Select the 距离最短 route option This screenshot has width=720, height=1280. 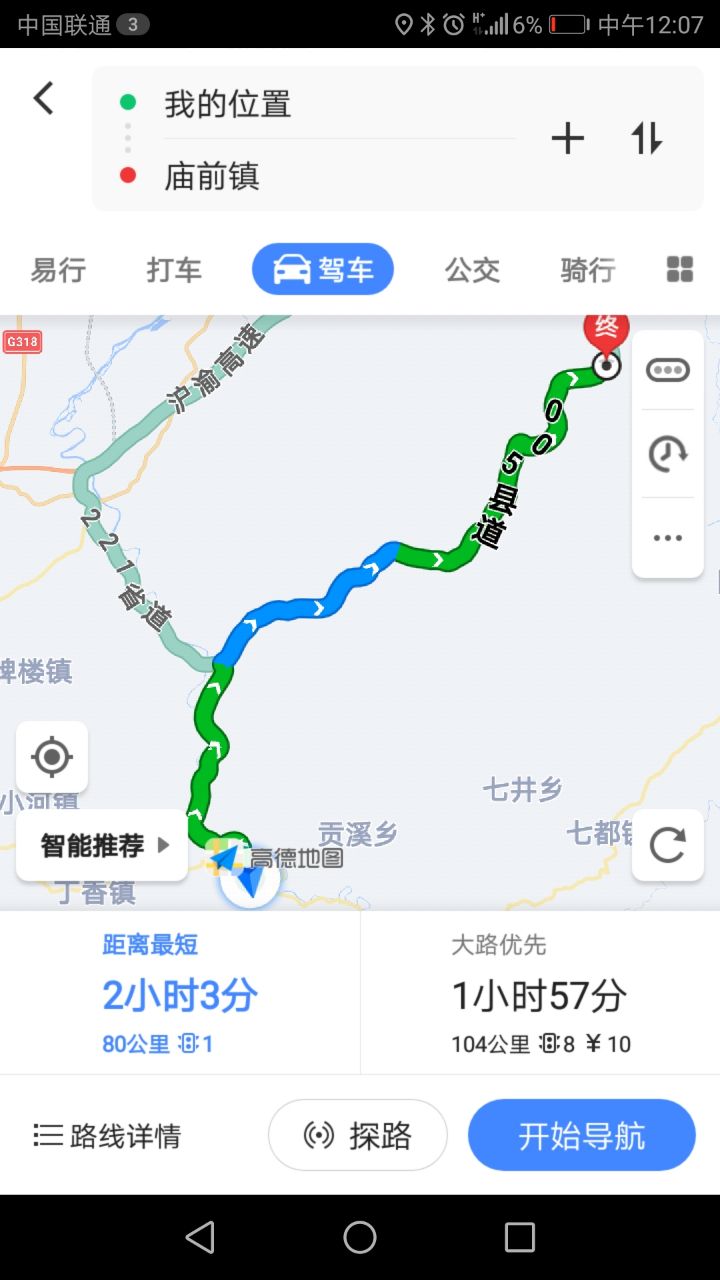click(x=180, y=993)
